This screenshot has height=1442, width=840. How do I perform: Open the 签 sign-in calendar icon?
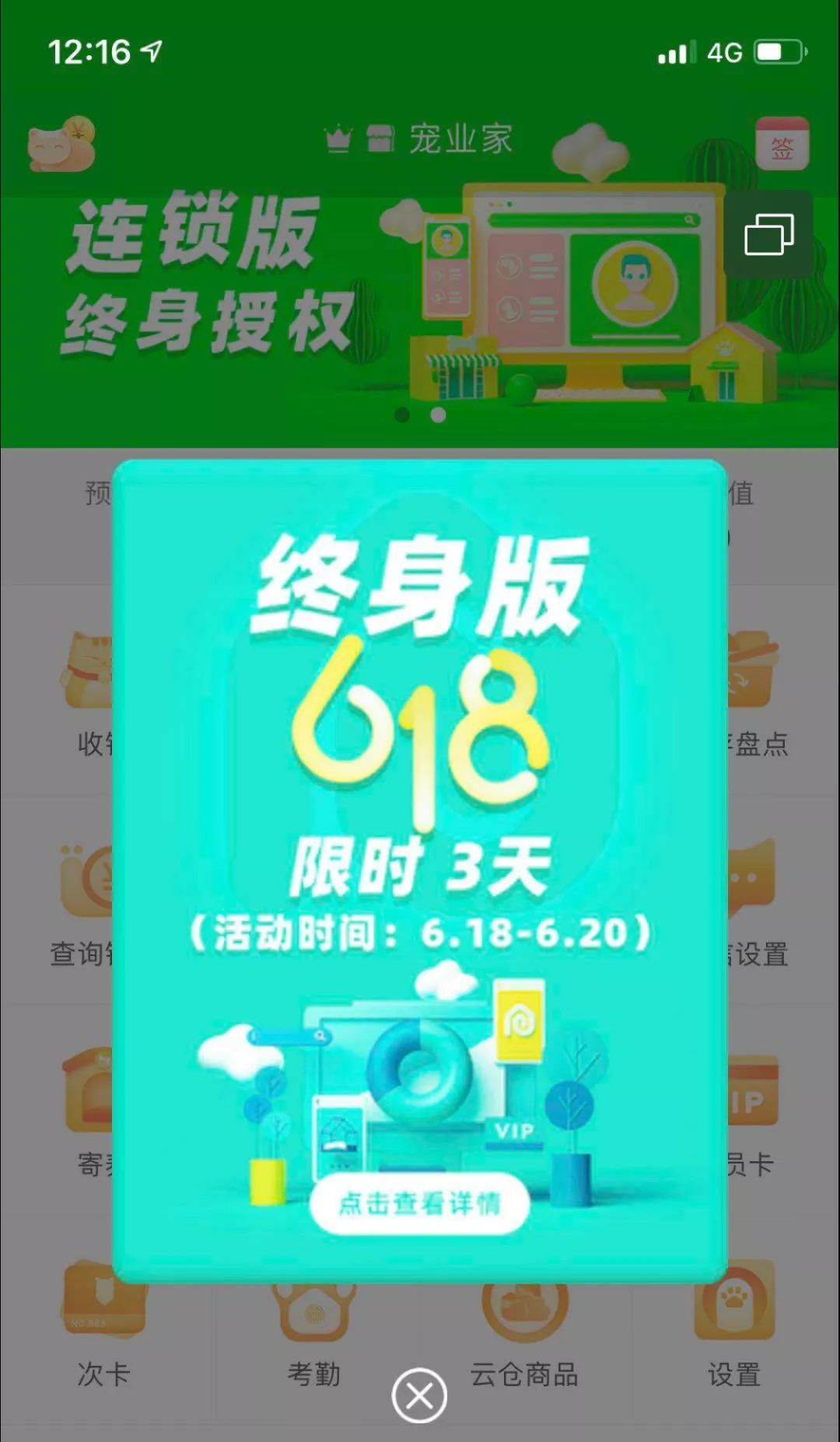pos(782,144)
